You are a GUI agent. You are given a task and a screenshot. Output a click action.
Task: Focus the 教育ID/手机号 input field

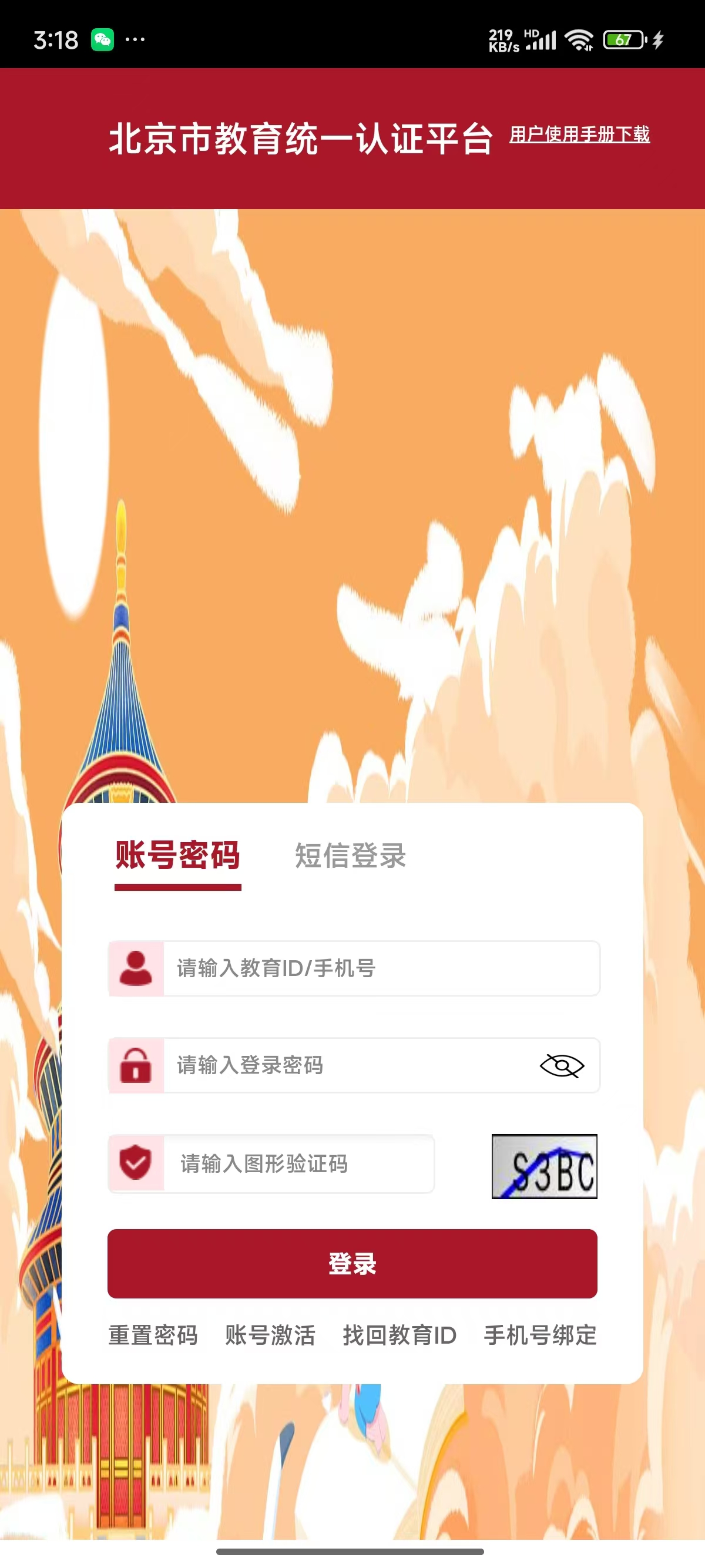[381, 968]
